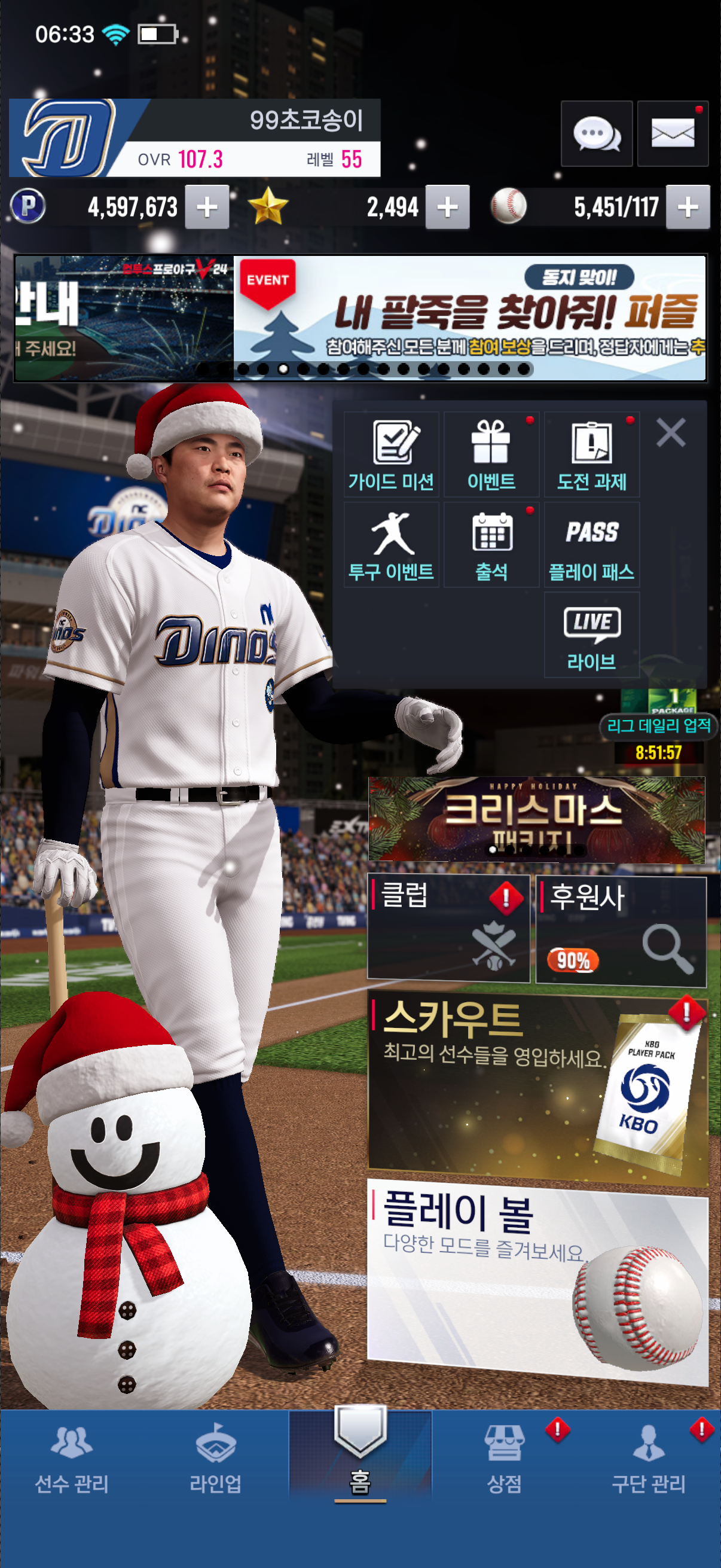The width and height of the screenshot is (721, 1568).
Task: Switch to 선수 관리 tab
Action: pyautogui.click(x=72, y=1460)
